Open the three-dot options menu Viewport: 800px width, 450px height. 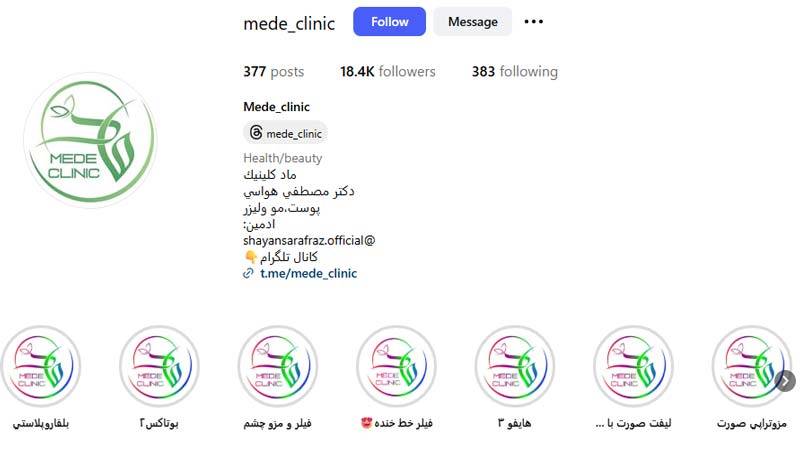[x=534, y=22]
